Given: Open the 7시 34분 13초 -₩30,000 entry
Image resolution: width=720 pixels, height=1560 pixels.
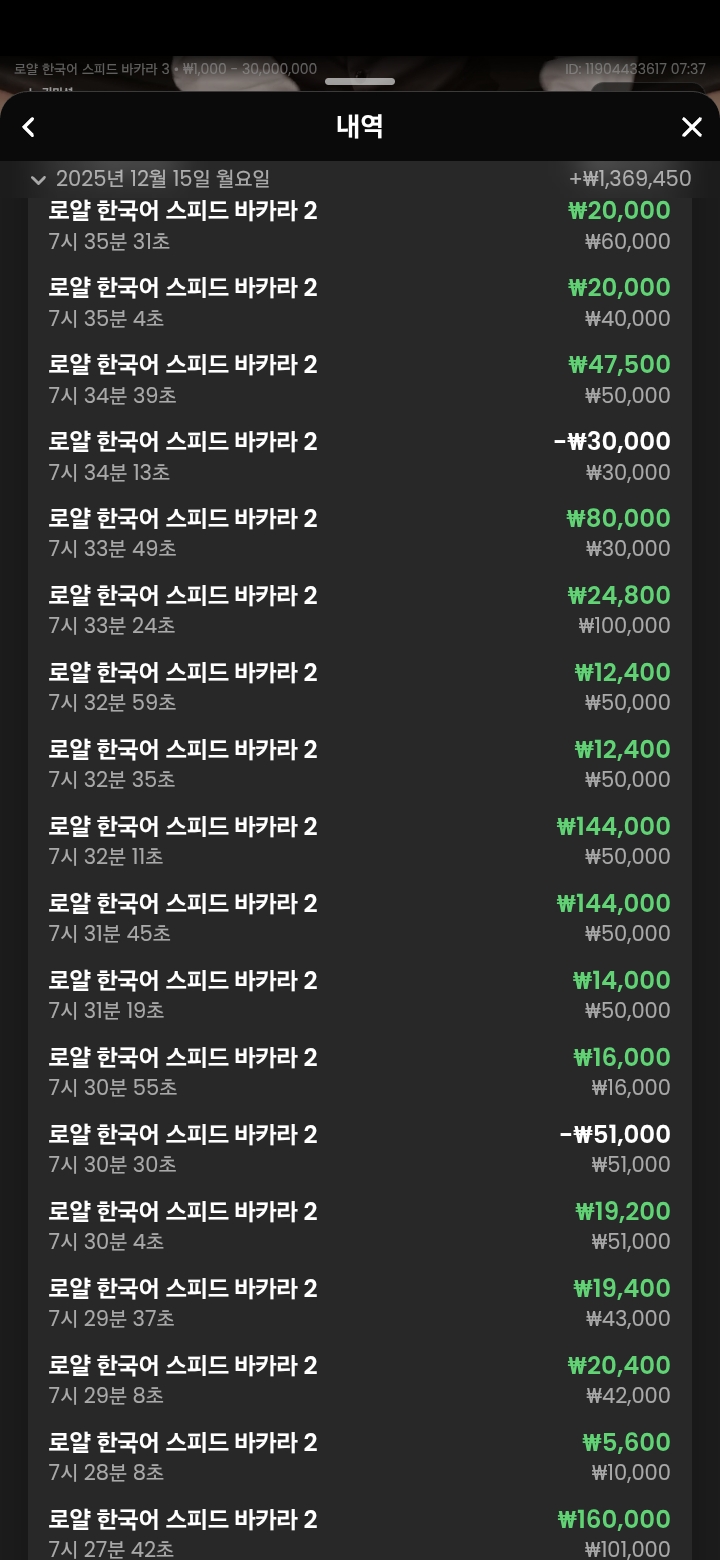Looking at the screenshot, I should (x=359, y=457).
